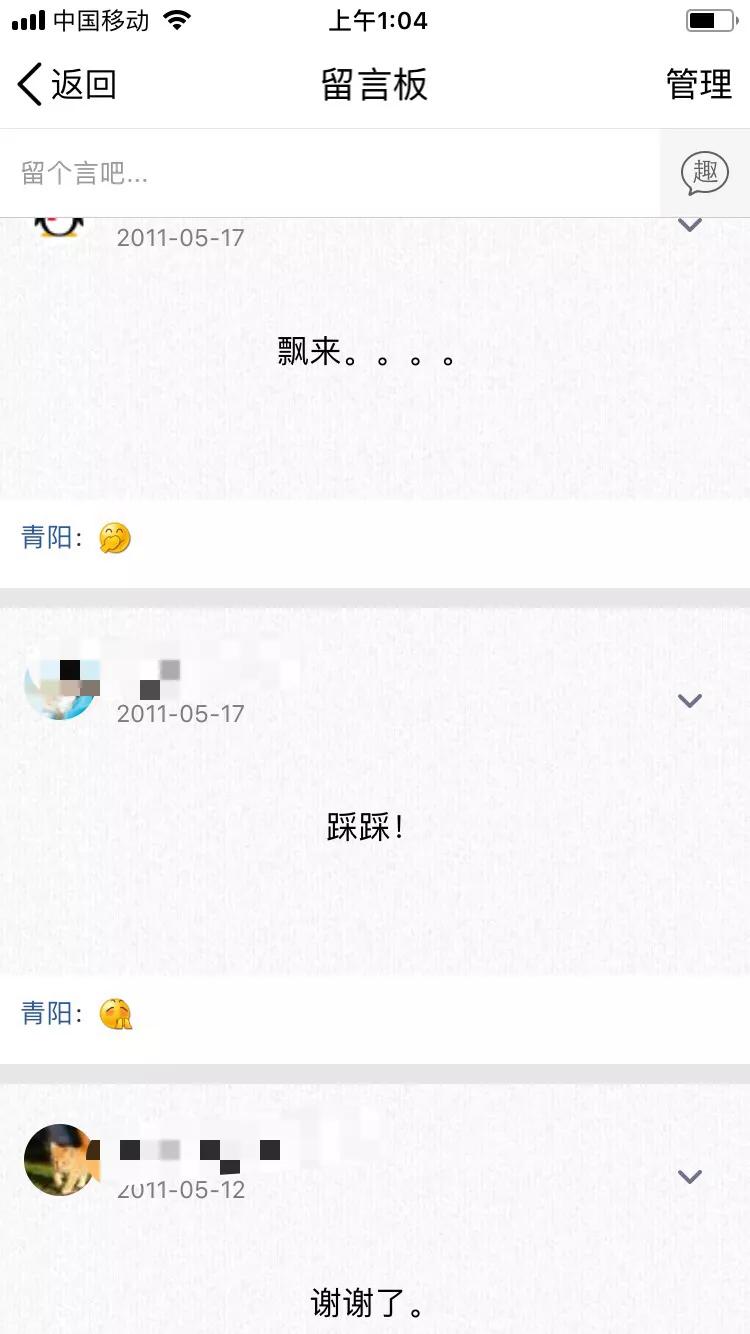
Task: Open the 管理 management page
Action: click(699, 84)
